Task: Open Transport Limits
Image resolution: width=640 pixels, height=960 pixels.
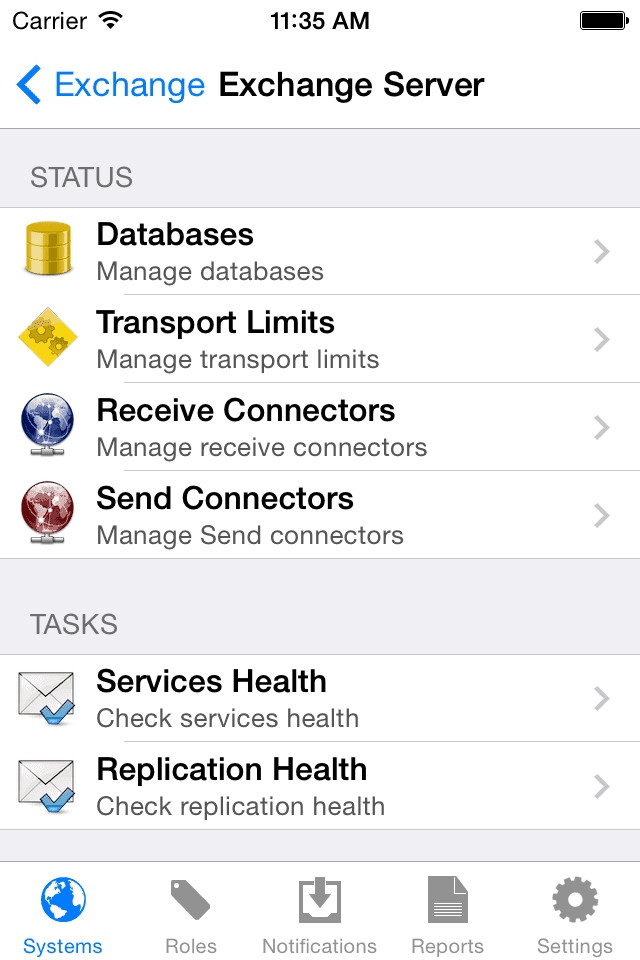Action: (x=320, y=339)
